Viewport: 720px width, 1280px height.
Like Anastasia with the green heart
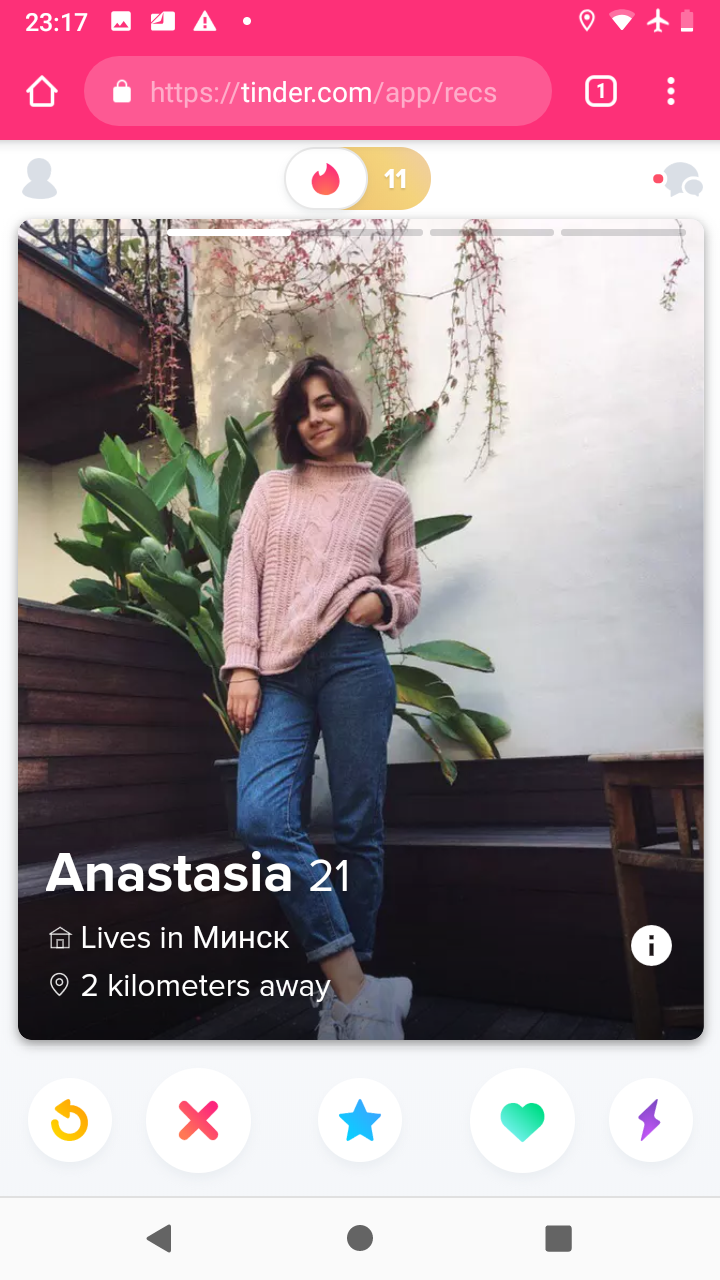click(522, 1120)
